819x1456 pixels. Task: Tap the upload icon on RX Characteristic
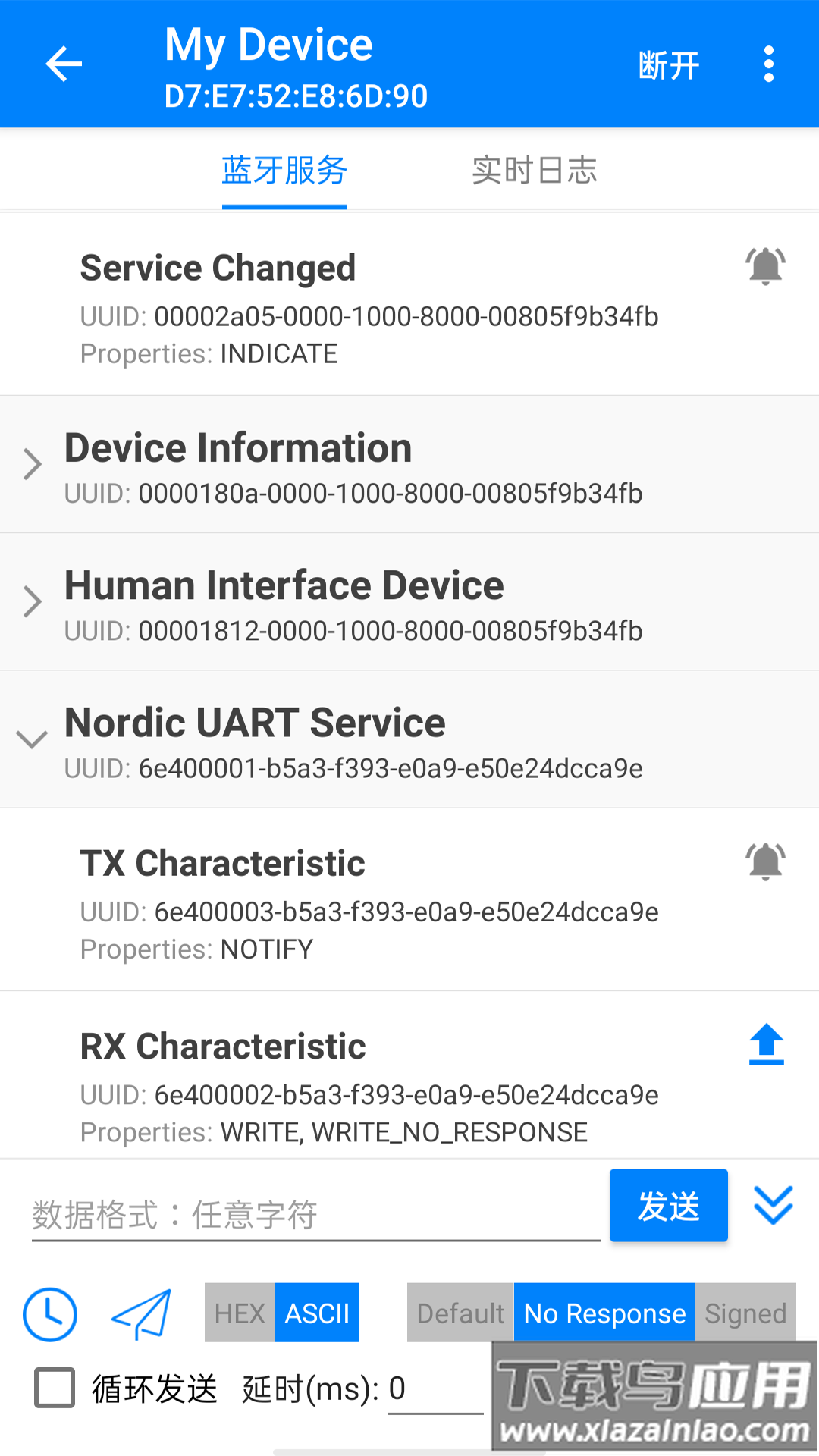(x=766, y=1043)
